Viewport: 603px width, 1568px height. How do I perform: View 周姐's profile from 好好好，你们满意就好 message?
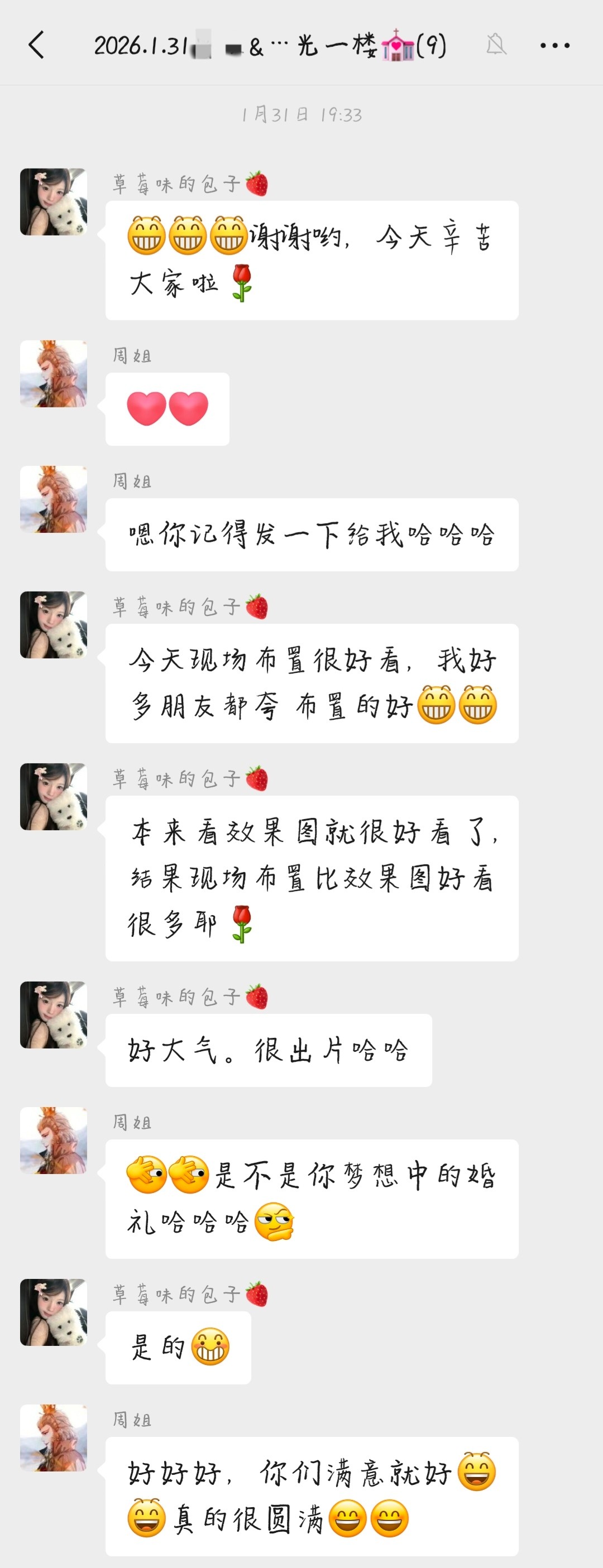(x=54, y=1438)
